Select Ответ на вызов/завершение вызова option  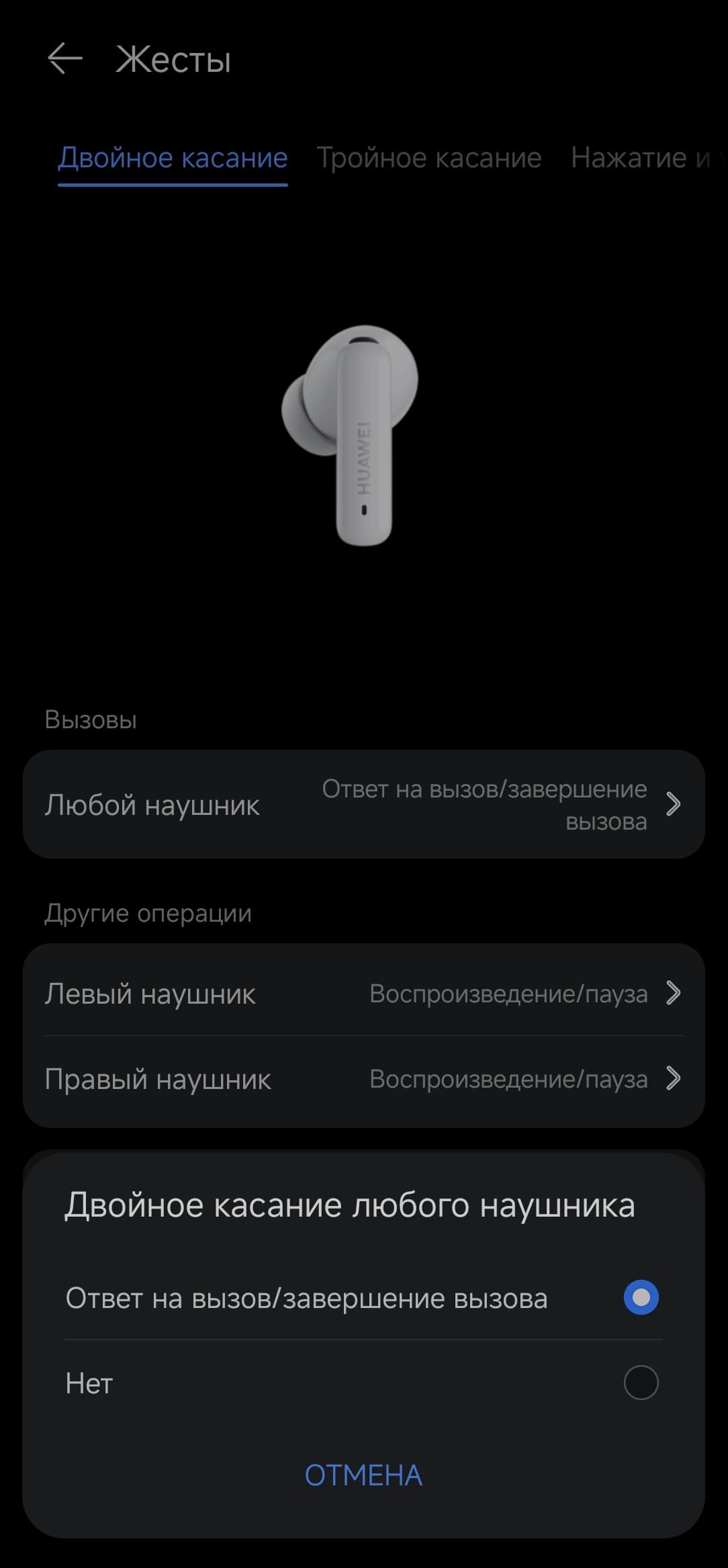click(x=363, y=1297)
